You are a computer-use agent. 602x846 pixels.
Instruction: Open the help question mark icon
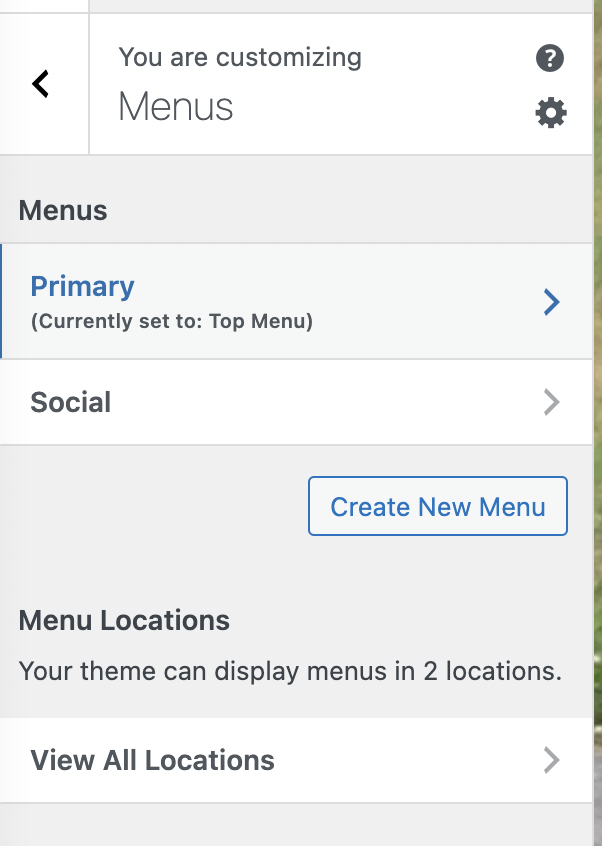click(550, 58)
